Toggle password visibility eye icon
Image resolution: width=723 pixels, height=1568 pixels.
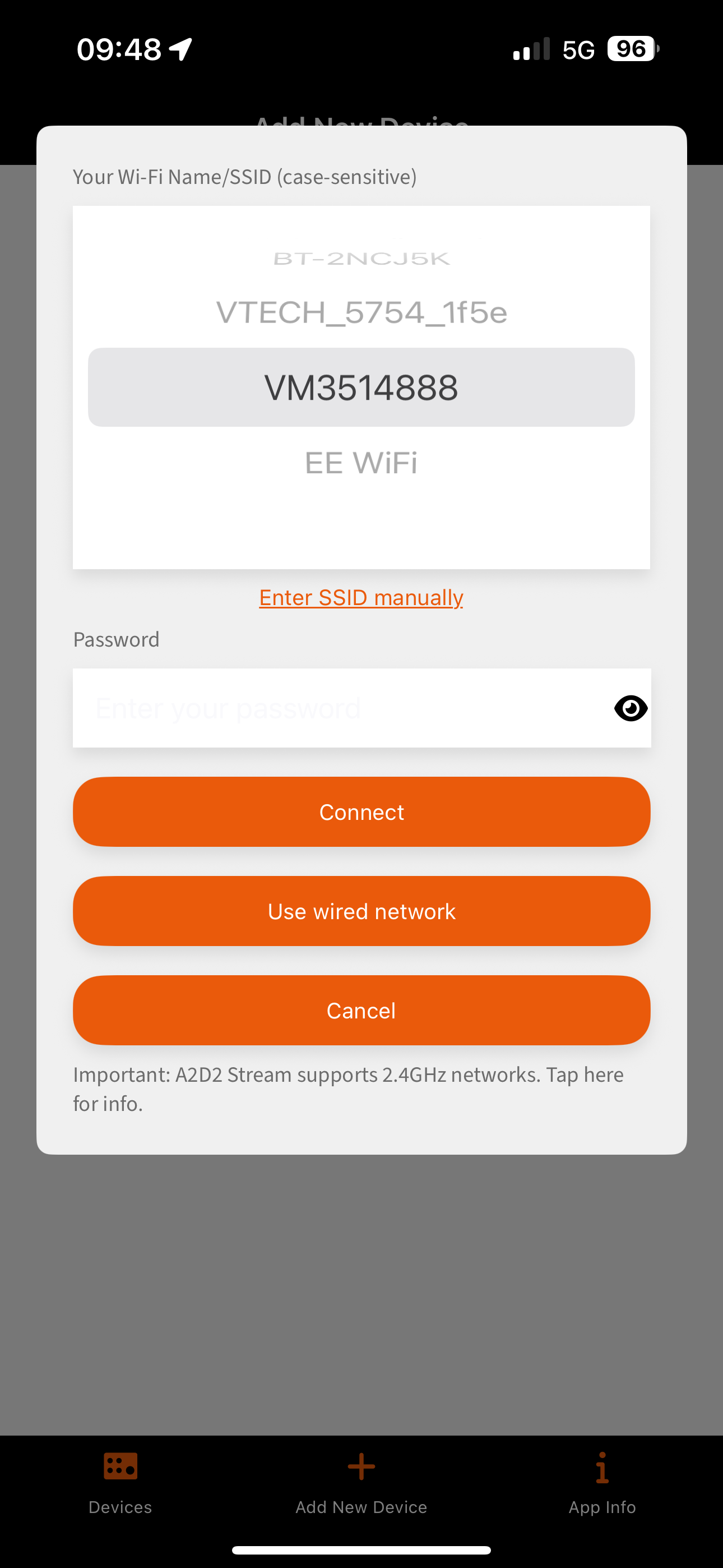click(x=631, y=708)
